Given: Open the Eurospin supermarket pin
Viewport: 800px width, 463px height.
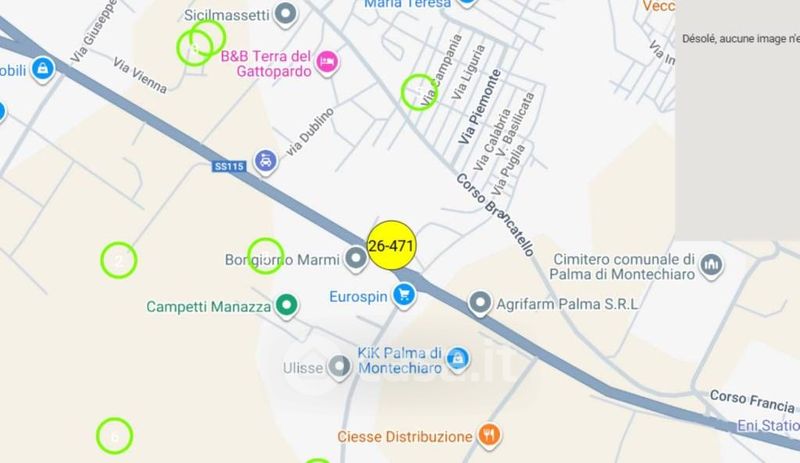Looking at the screenshot, I should click(x=404, y=296).
